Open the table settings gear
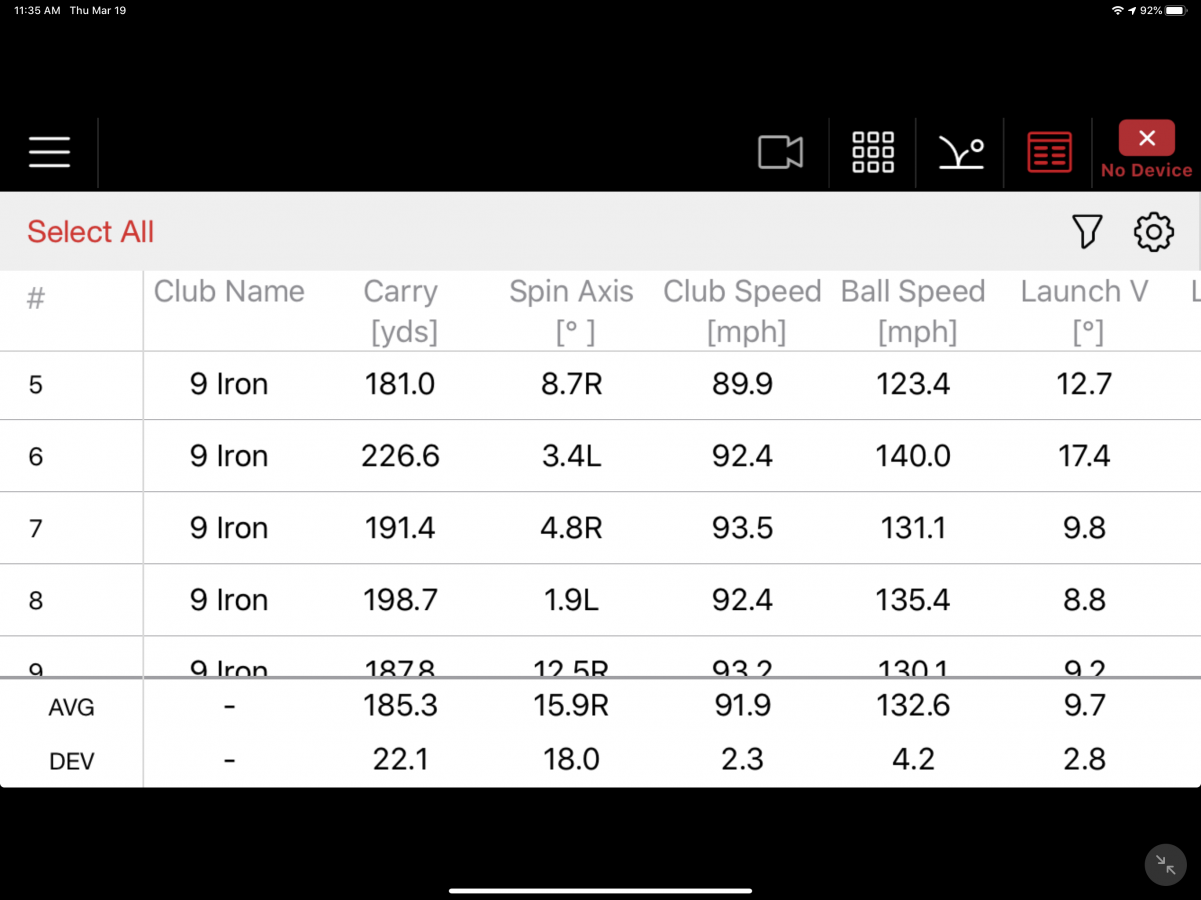This screenshot has width=1201, height=900. [1153, 232]
